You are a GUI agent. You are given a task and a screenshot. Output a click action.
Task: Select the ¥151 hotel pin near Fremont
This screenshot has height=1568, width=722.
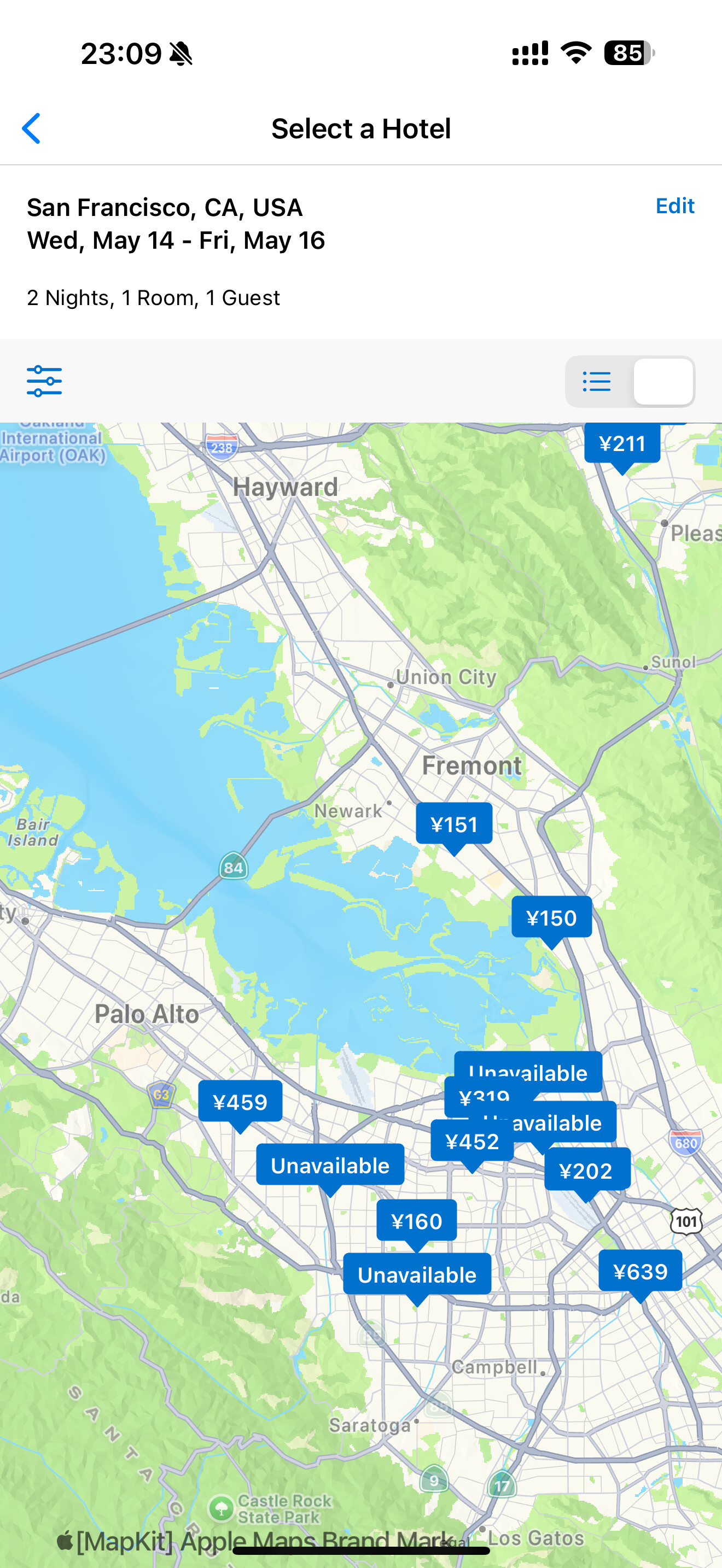point(453,824)
